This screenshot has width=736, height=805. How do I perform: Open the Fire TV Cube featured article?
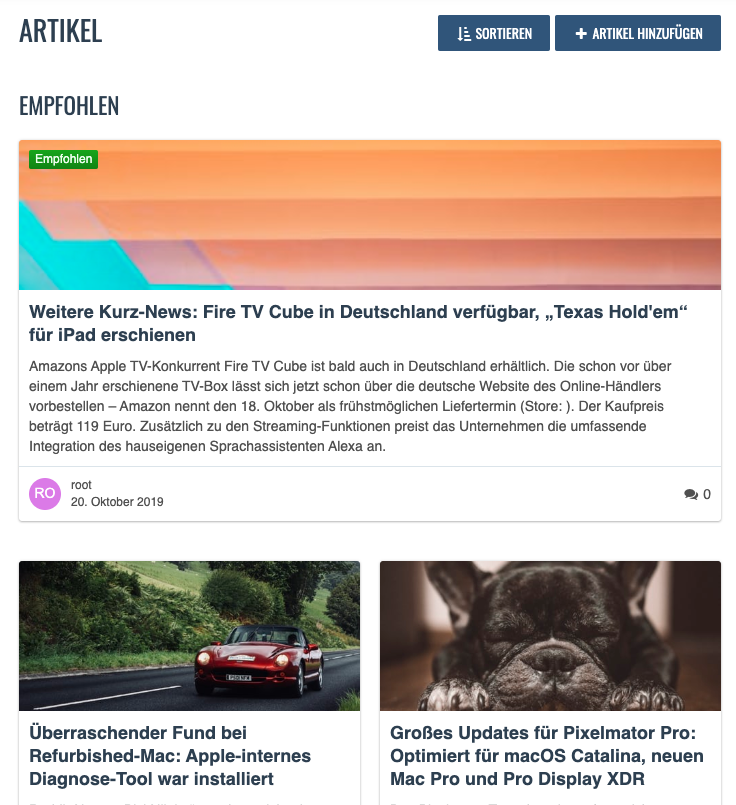tap(358, 323)
